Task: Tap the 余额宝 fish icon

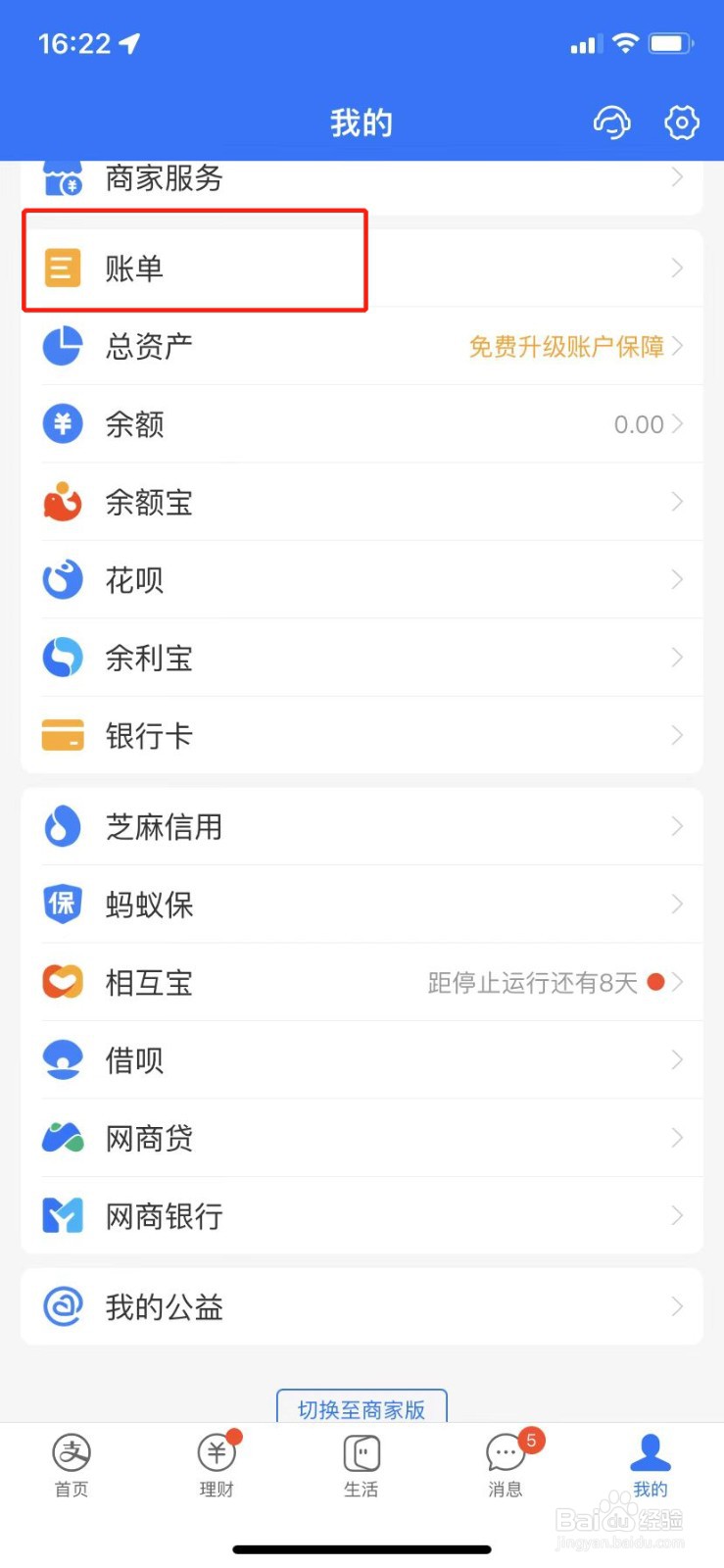Action: [62, 502]
